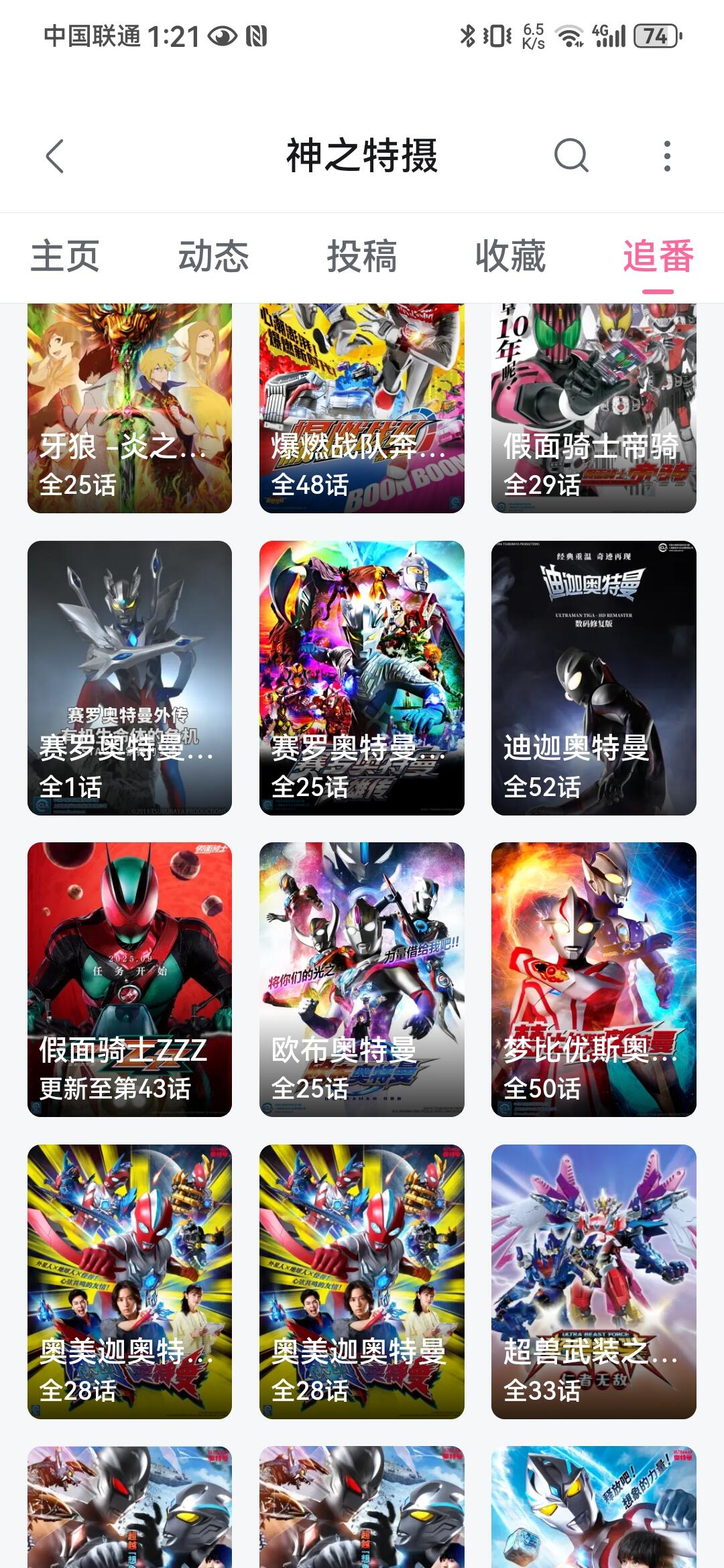Switch to the 动态 tab
The image size is (724, 1568).
[x=213, y=257]
